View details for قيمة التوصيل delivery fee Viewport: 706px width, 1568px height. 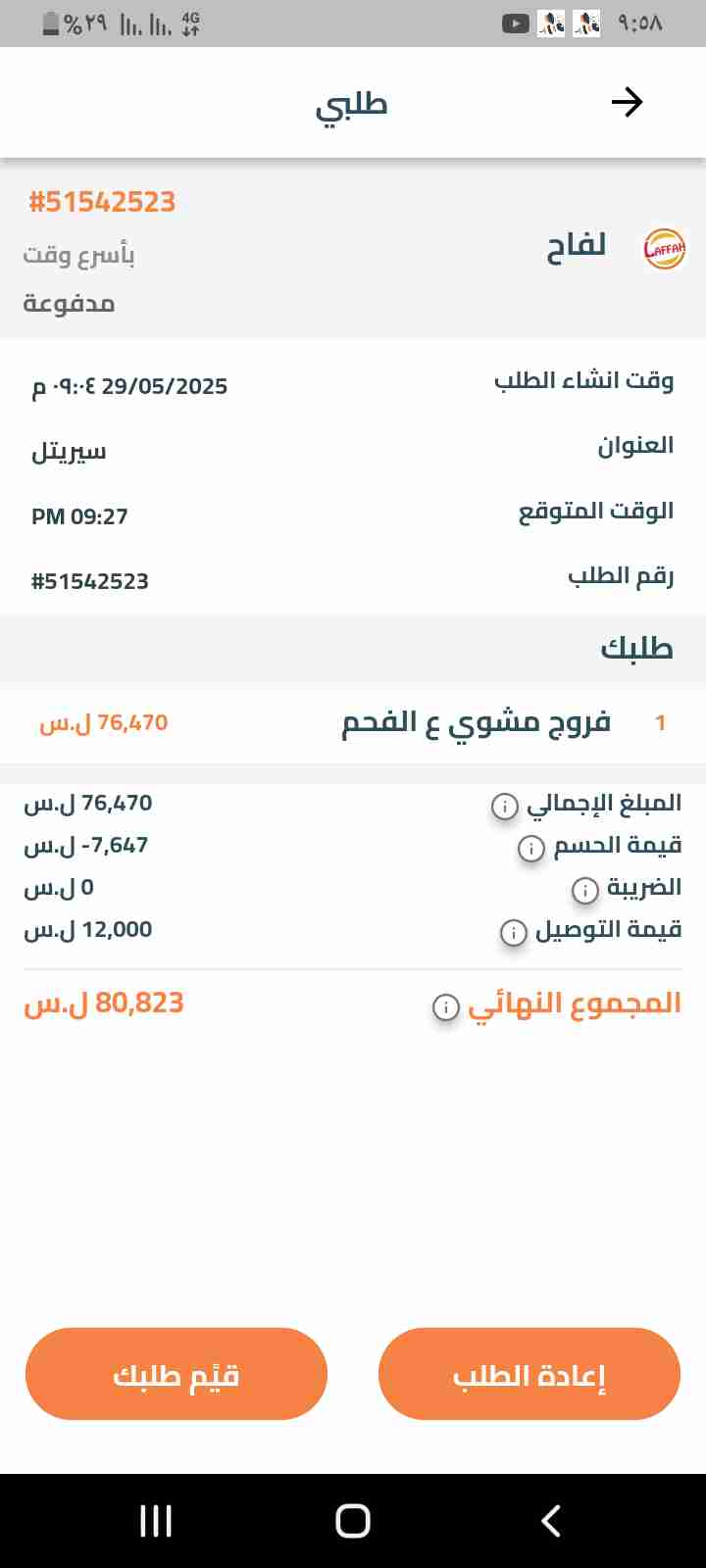[513, 933]
